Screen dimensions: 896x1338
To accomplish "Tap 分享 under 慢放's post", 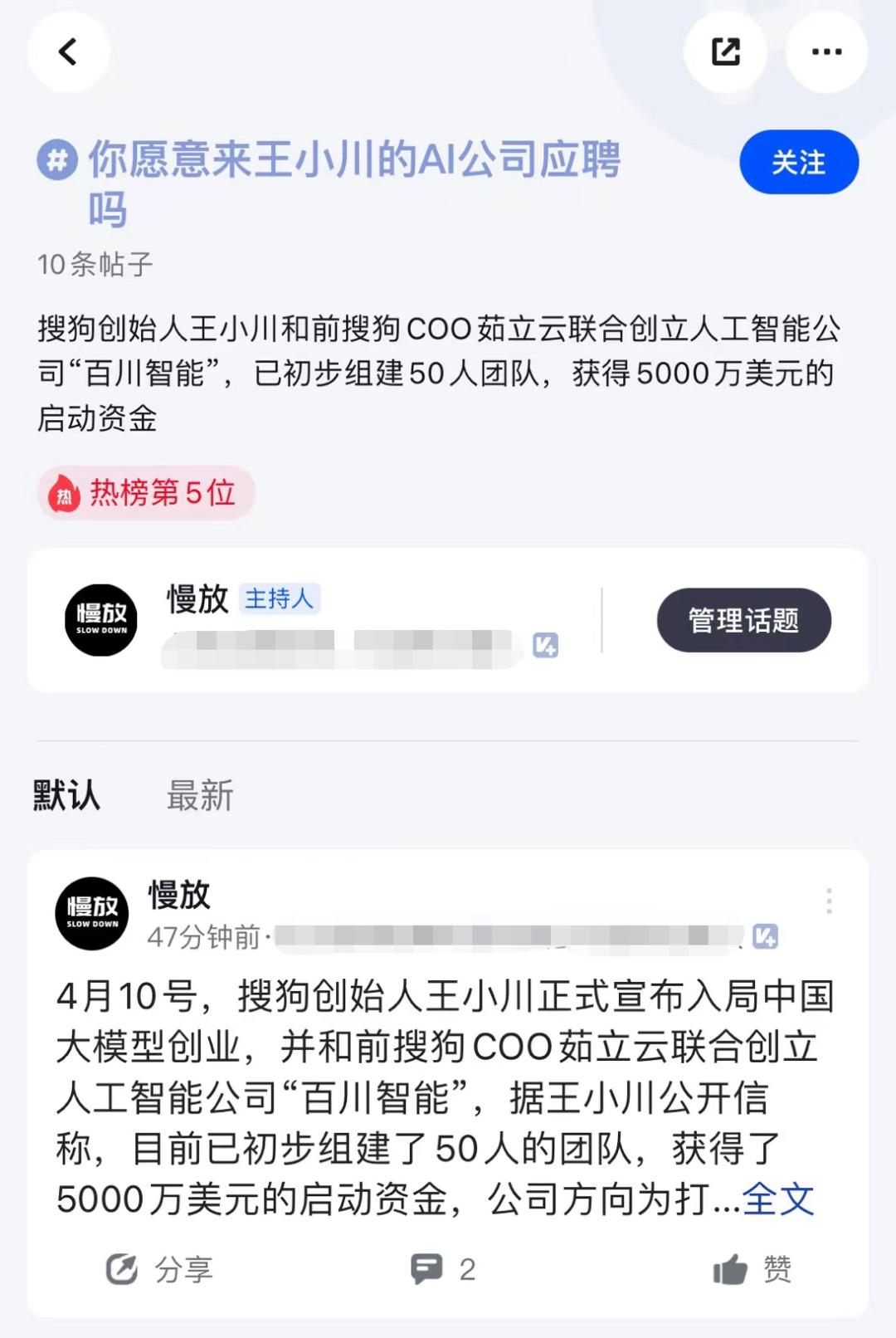I will coord(160,1269).
